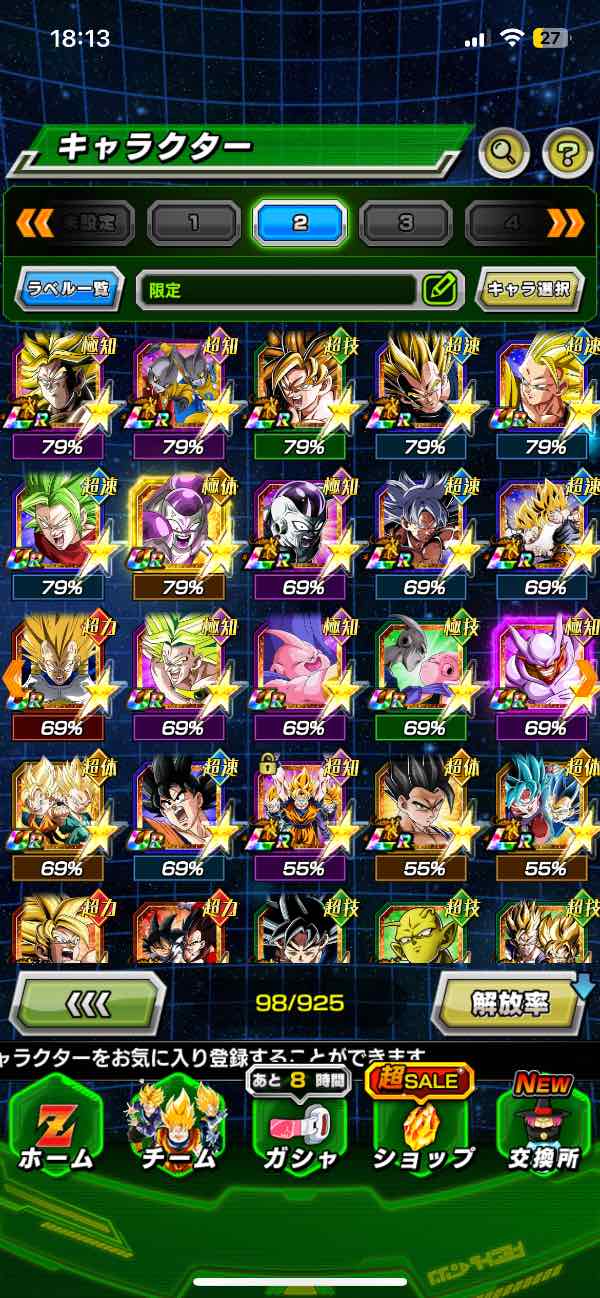Tap the ラベル一覧 button
Screen dimensions: 600x1298
(69, 290)
